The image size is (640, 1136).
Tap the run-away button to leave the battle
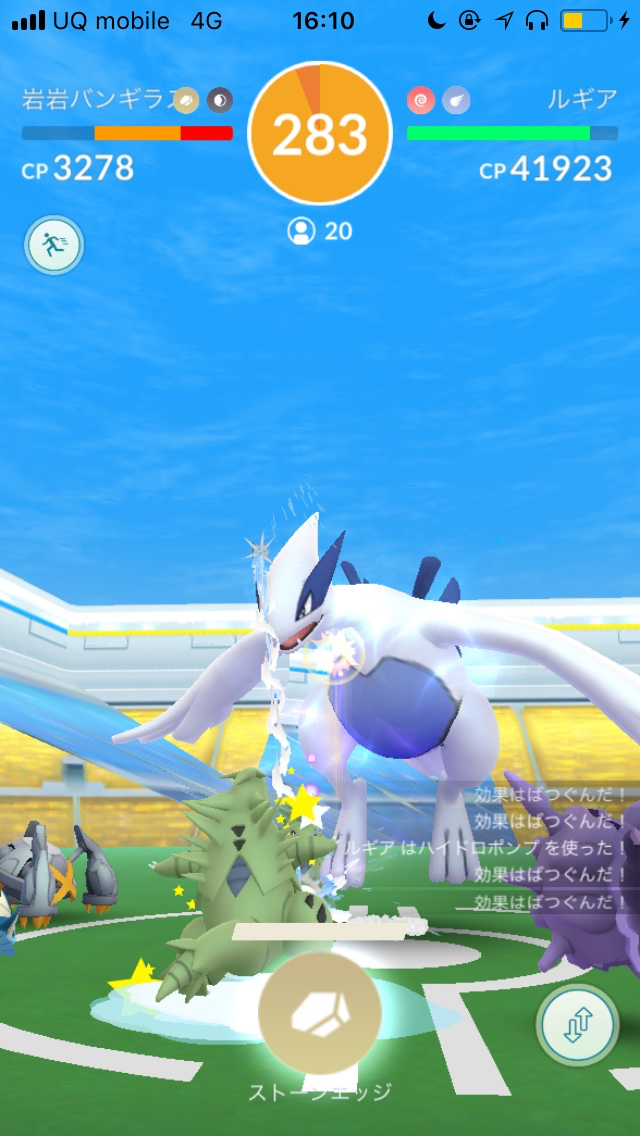point(54,245)
